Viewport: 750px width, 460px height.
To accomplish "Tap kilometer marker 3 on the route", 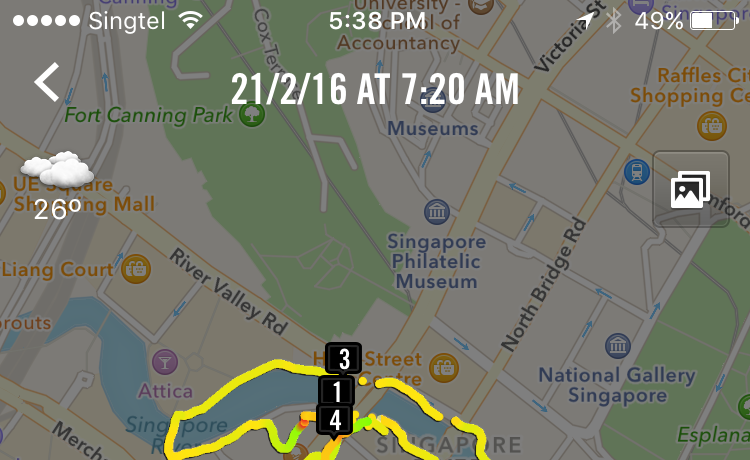I will 343,359.
